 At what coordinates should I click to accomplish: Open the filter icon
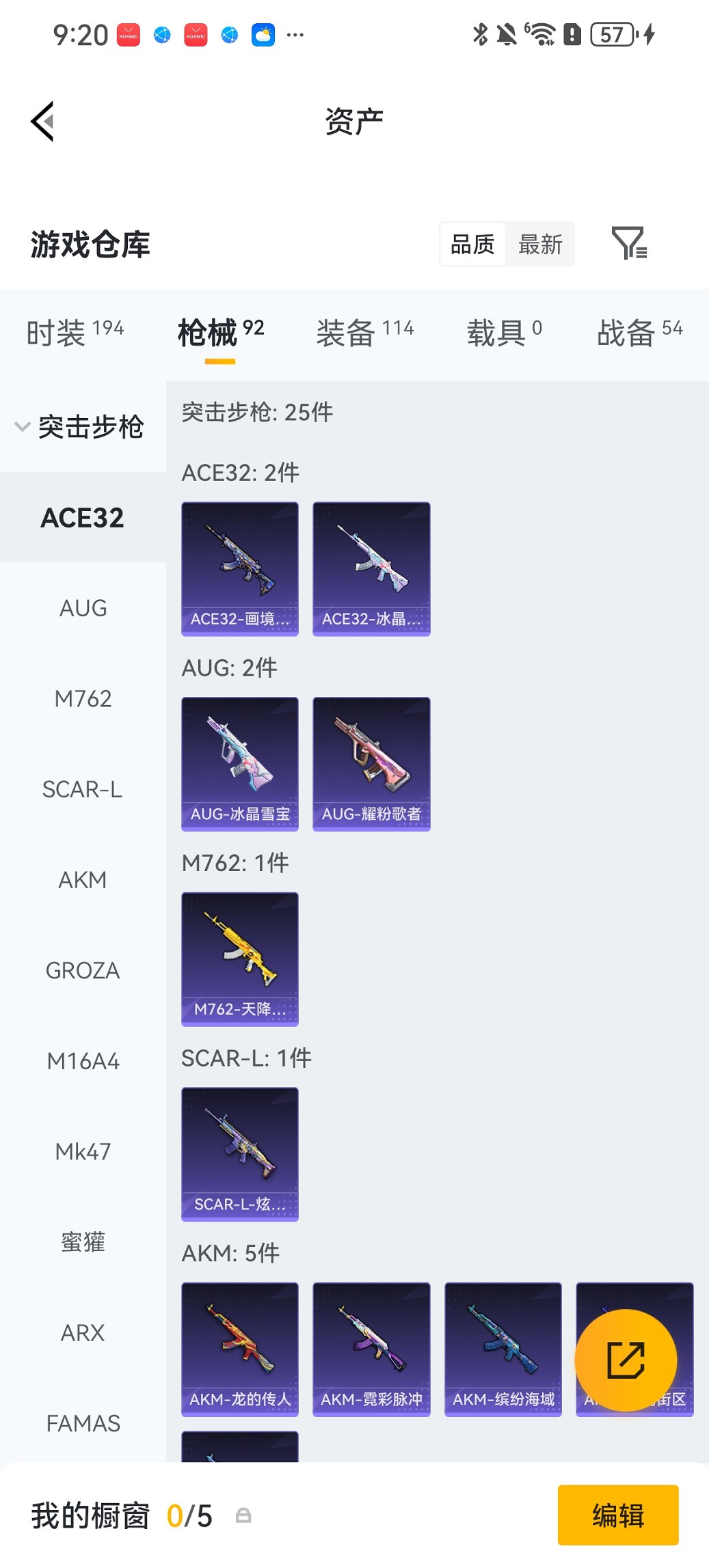[629, 244]
